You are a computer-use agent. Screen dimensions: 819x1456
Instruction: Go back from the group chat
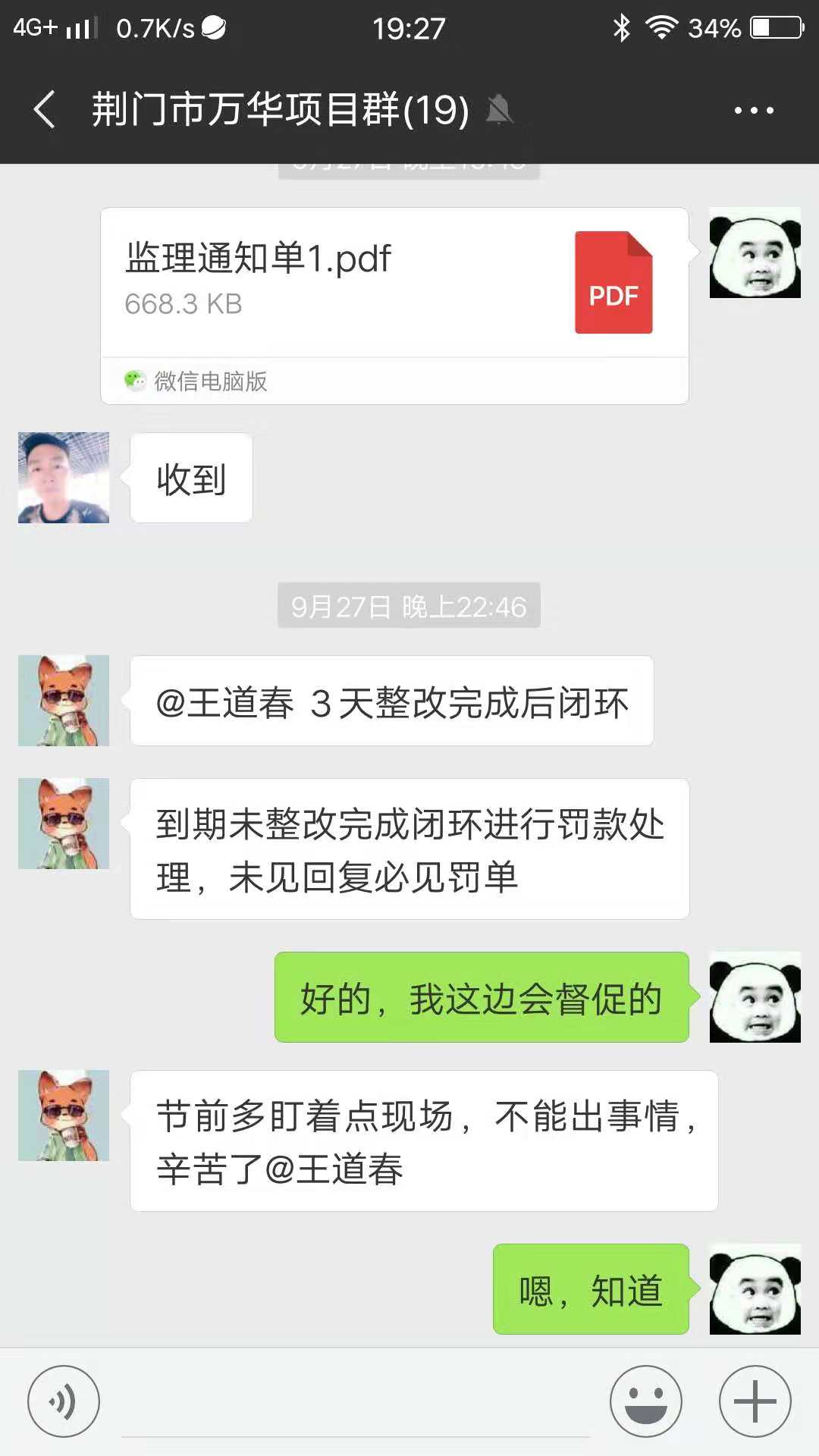pos(45,109)
